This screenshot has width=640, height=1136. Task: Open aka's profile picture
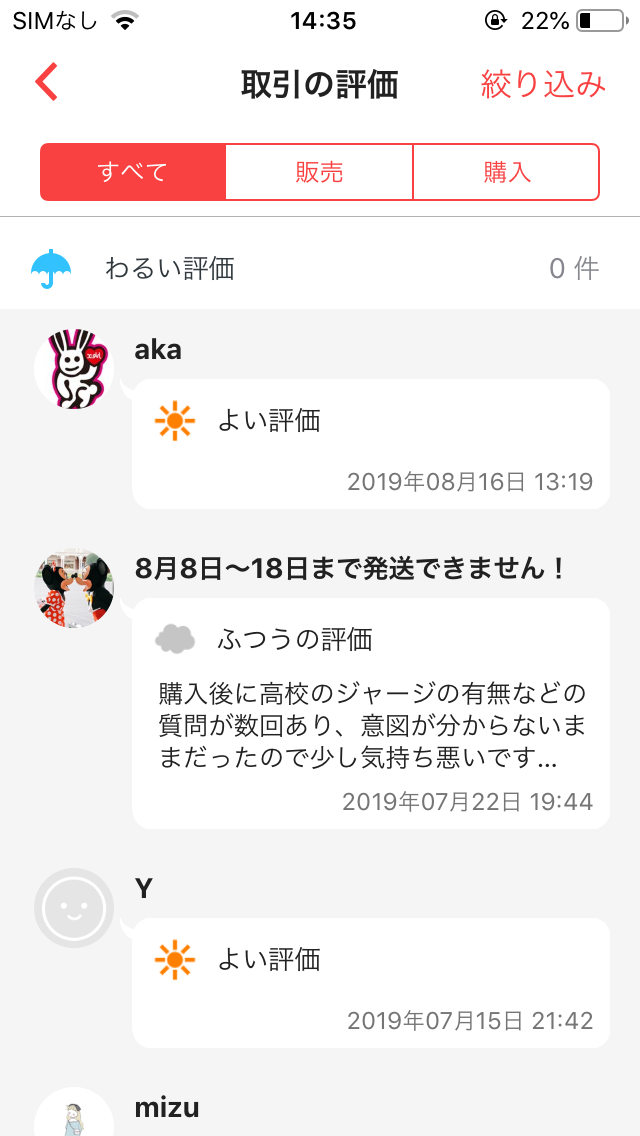click(74, 369)
